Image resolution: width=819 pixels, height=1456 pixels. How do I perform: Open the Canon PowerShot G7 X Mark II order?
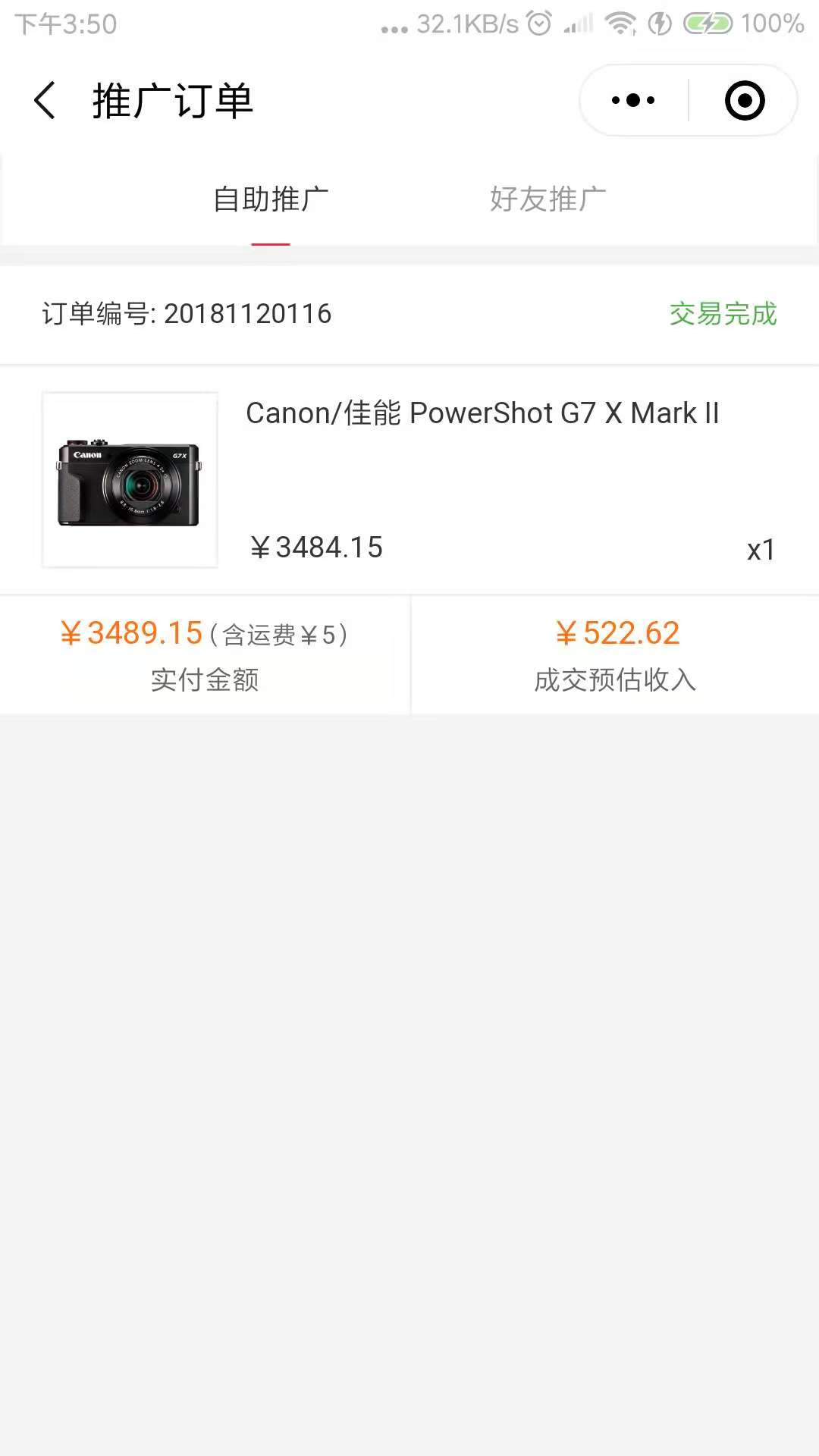coord(482,414)
